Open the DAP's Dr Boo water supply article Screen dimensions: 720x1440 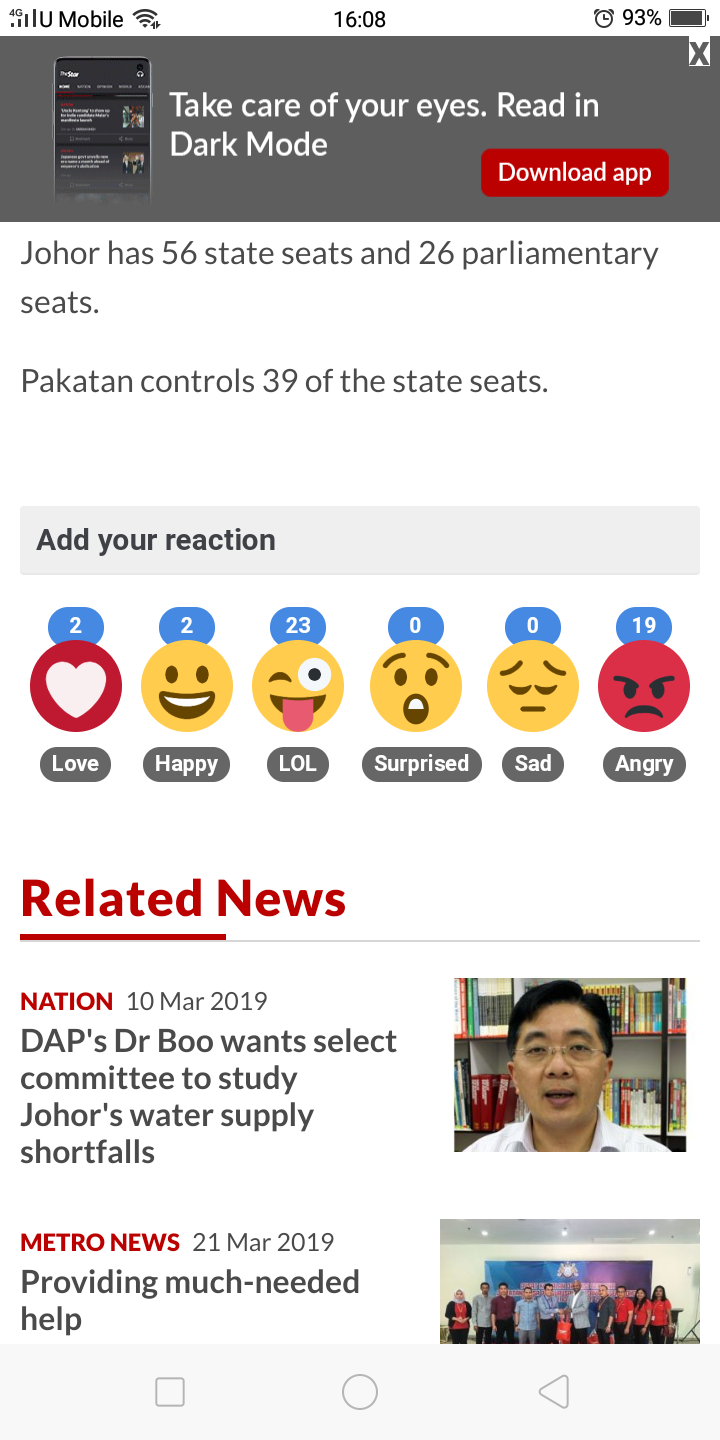(209, 1096)
